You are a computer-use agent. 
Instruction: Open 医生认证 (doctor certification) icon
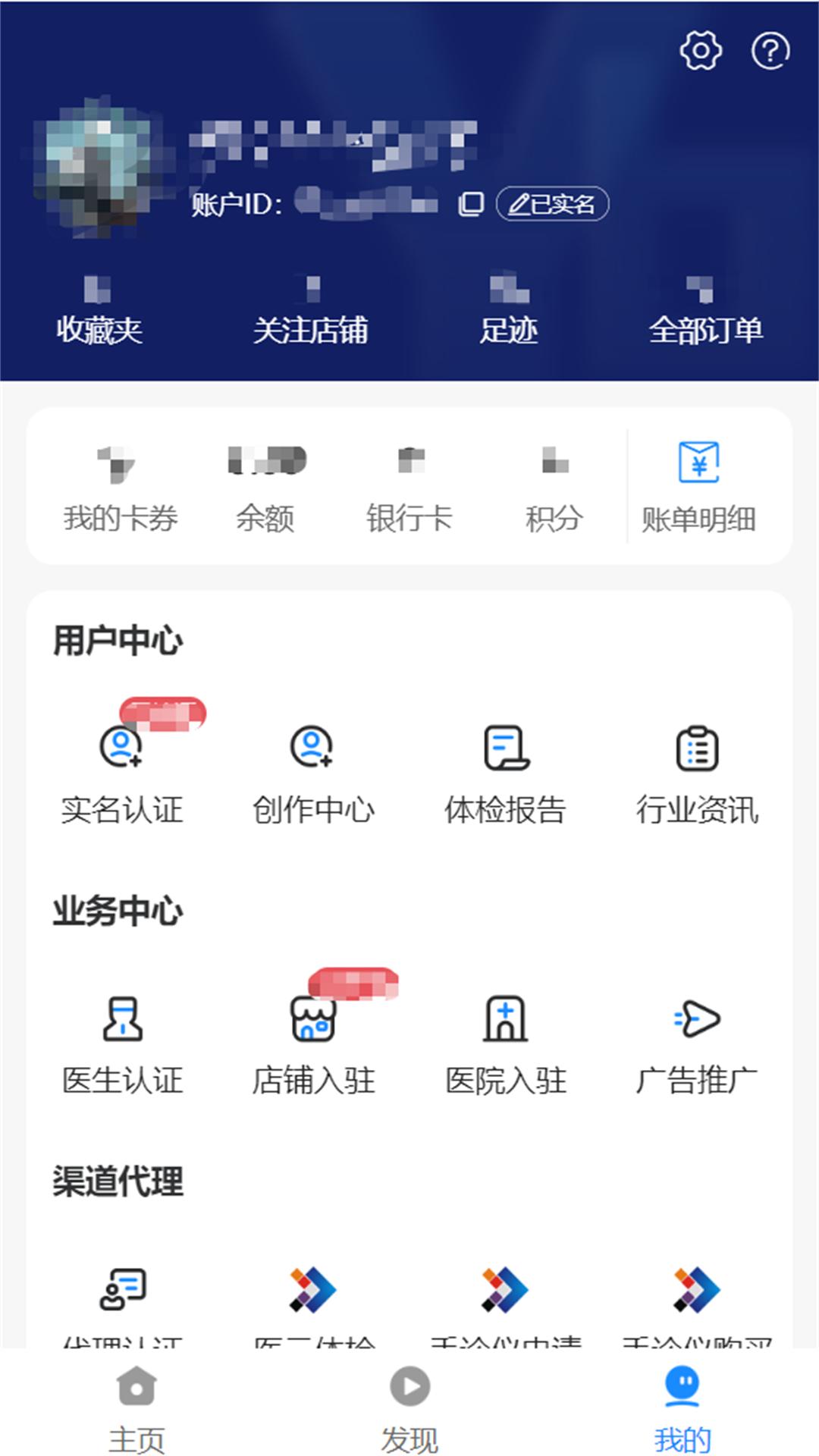pos(121,1020)
